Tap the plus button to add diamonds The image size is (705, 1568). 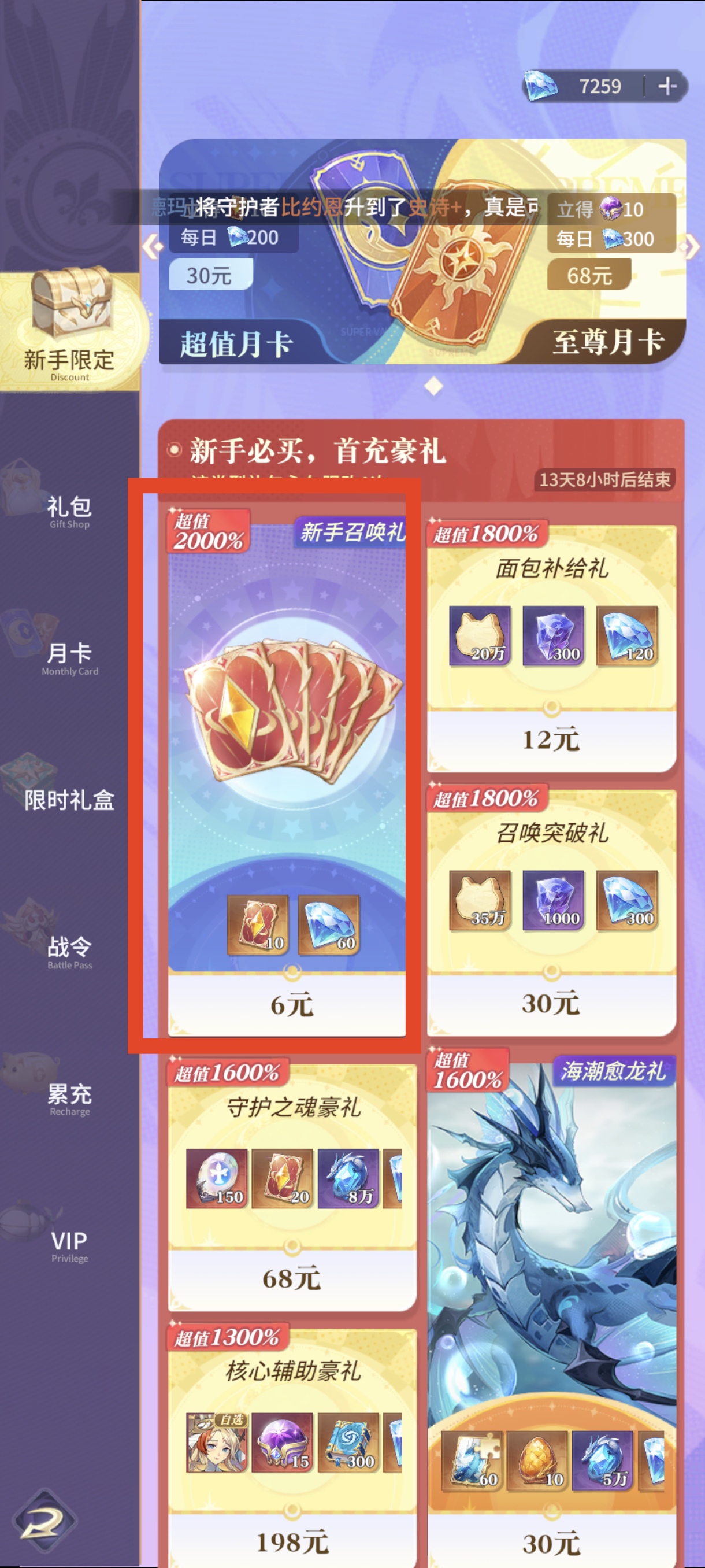point(667,86)
